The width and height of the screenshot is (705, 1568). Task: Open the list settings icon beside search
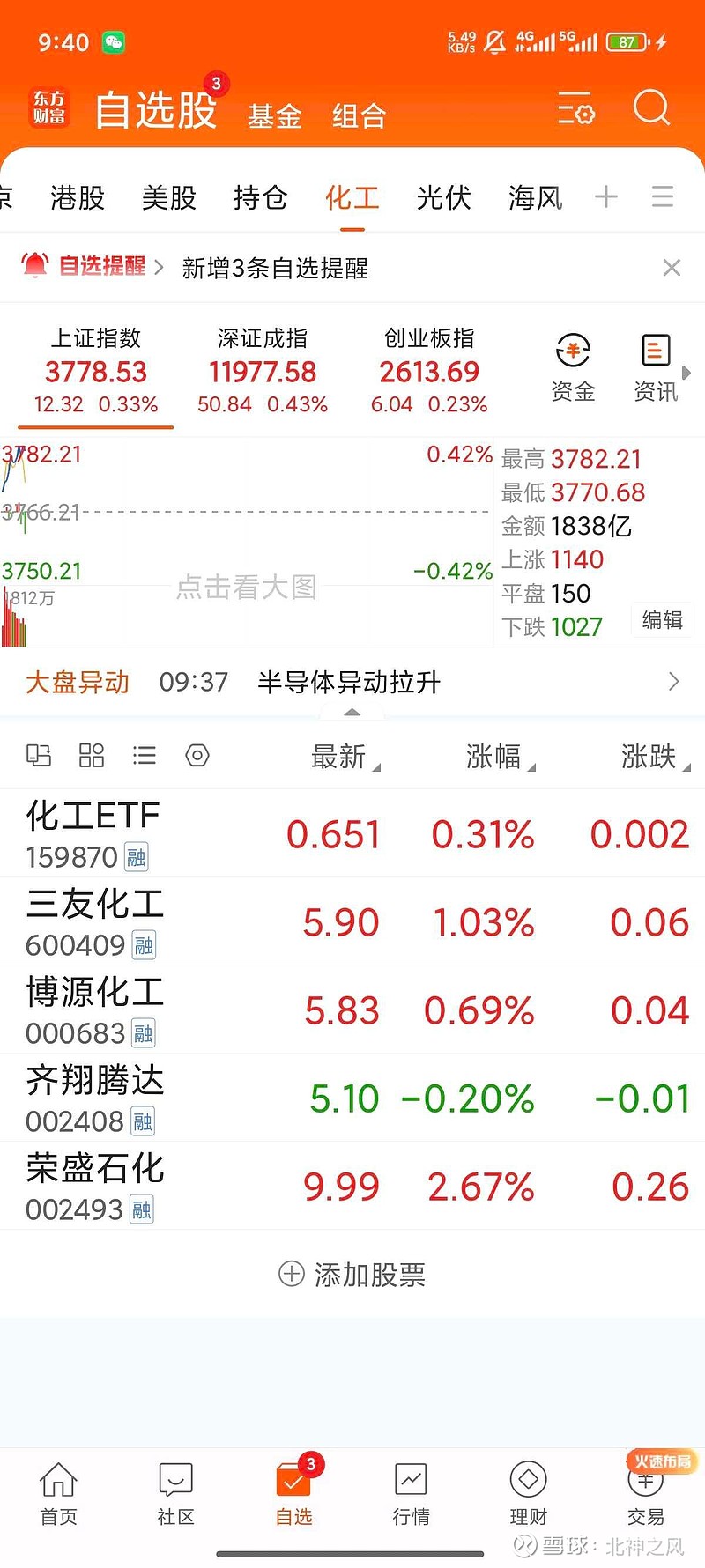(576, 109)
